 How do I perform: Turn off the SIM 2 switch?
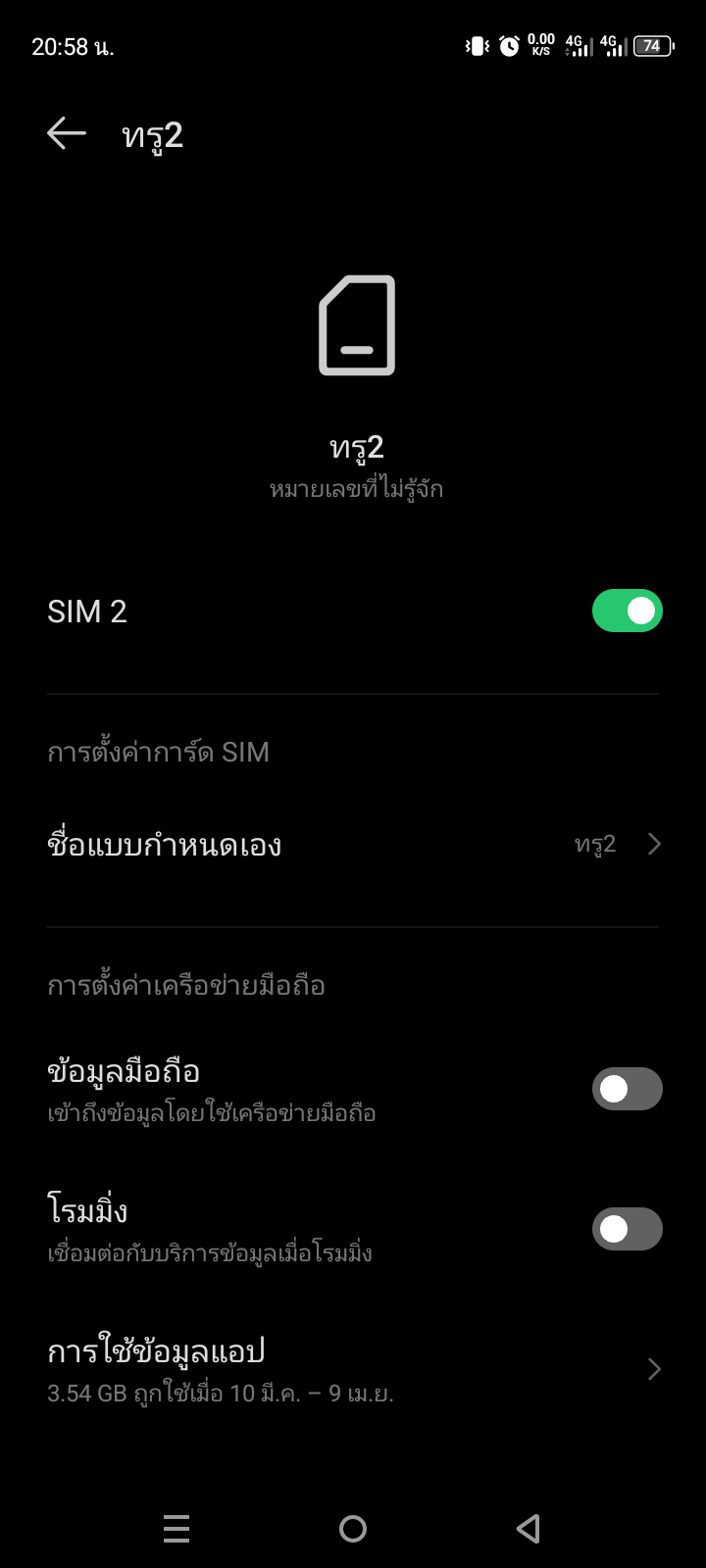click(627, 612)
